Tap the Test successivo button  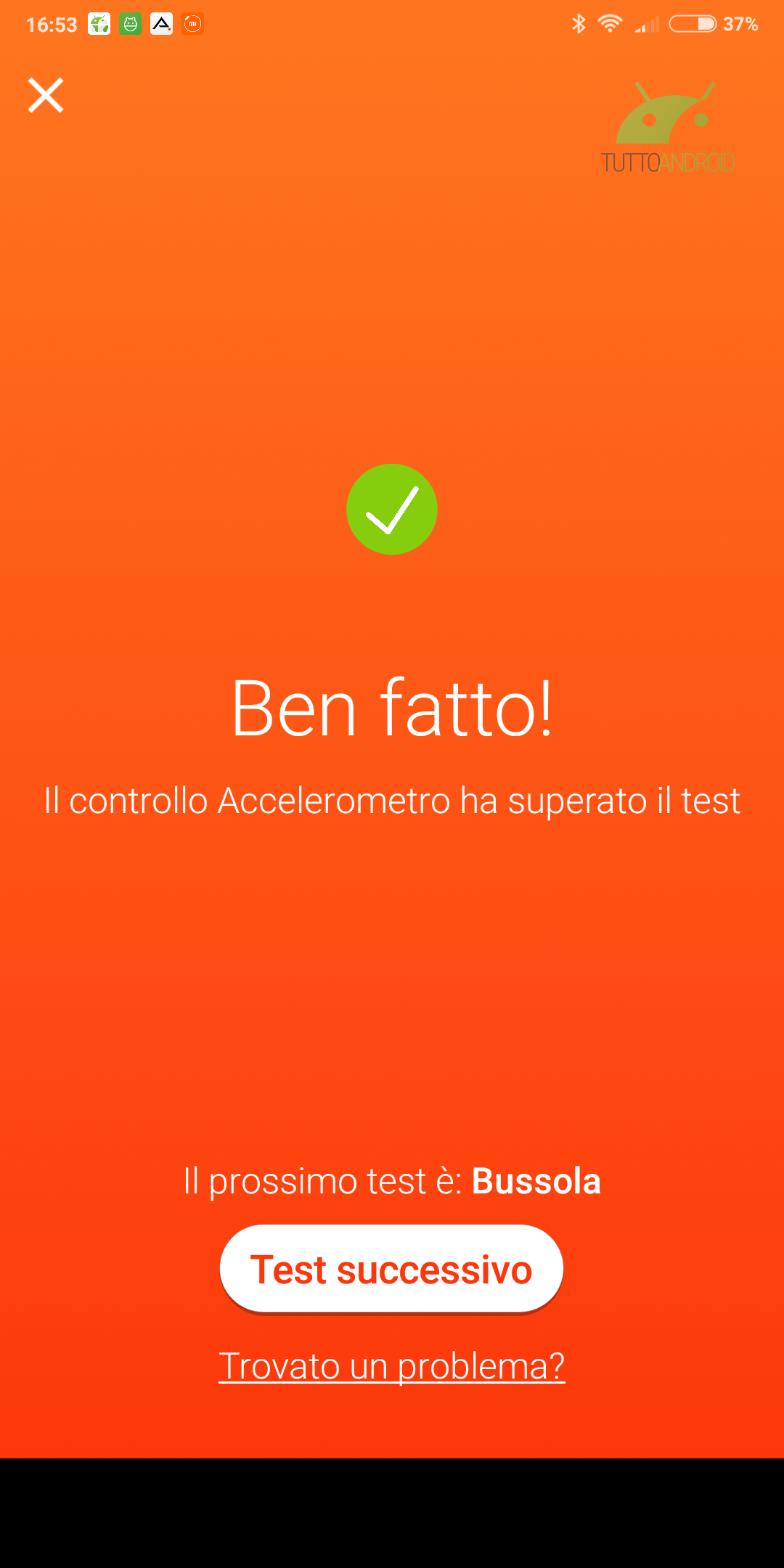391,1269
